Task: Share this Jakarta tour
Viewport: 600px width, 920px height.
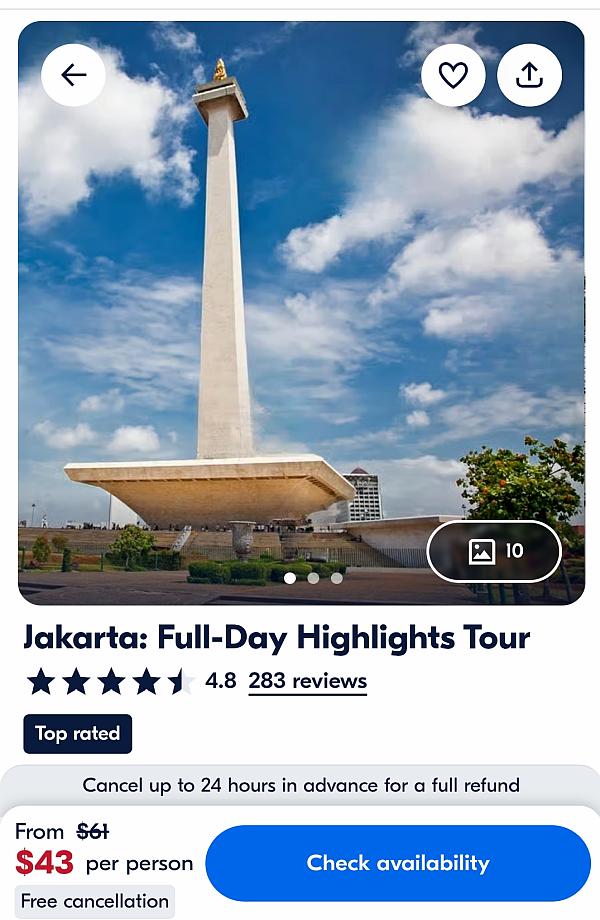Action: point(529,75)
